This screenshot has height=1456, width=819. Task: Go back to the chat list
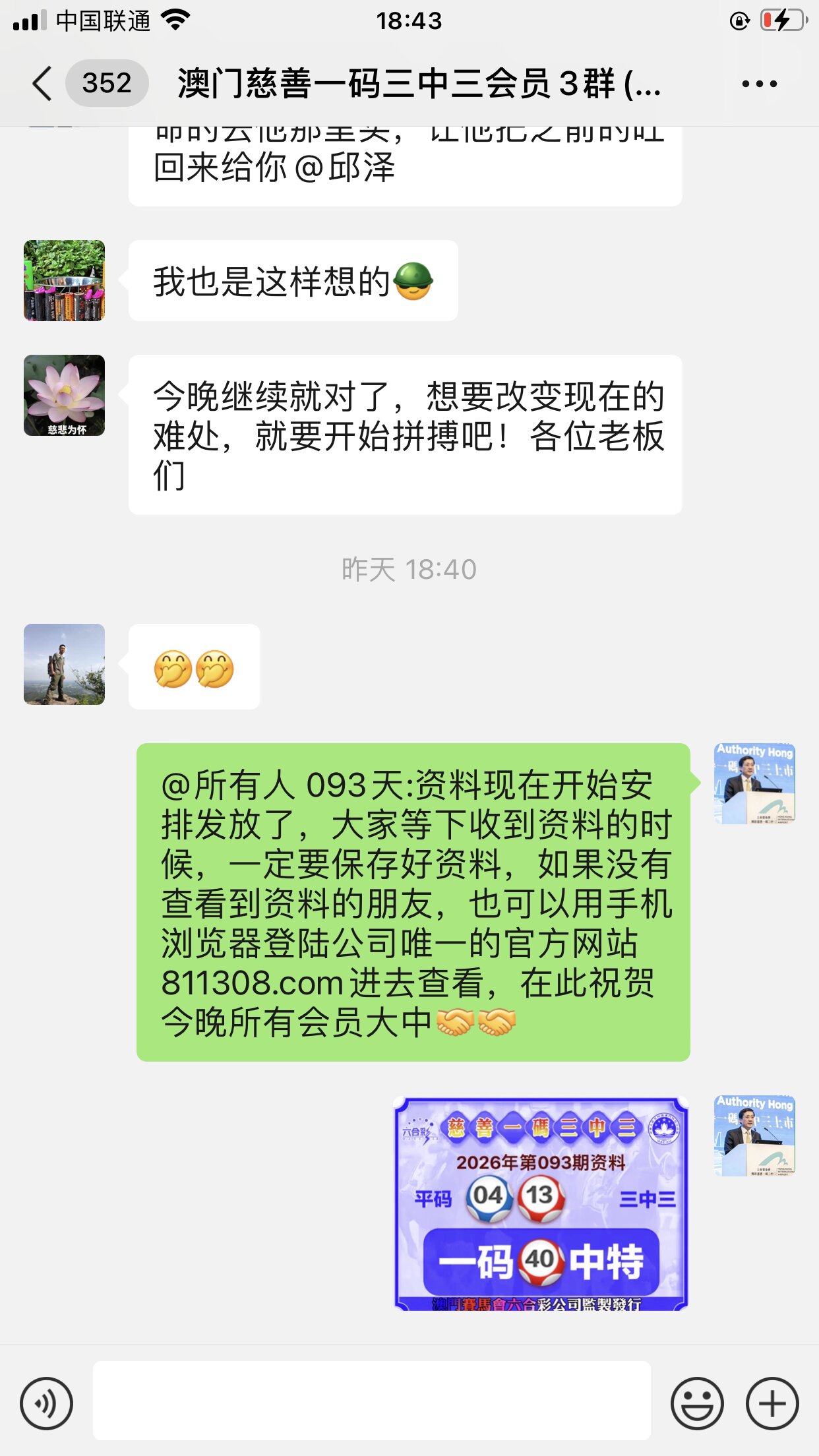44,84
